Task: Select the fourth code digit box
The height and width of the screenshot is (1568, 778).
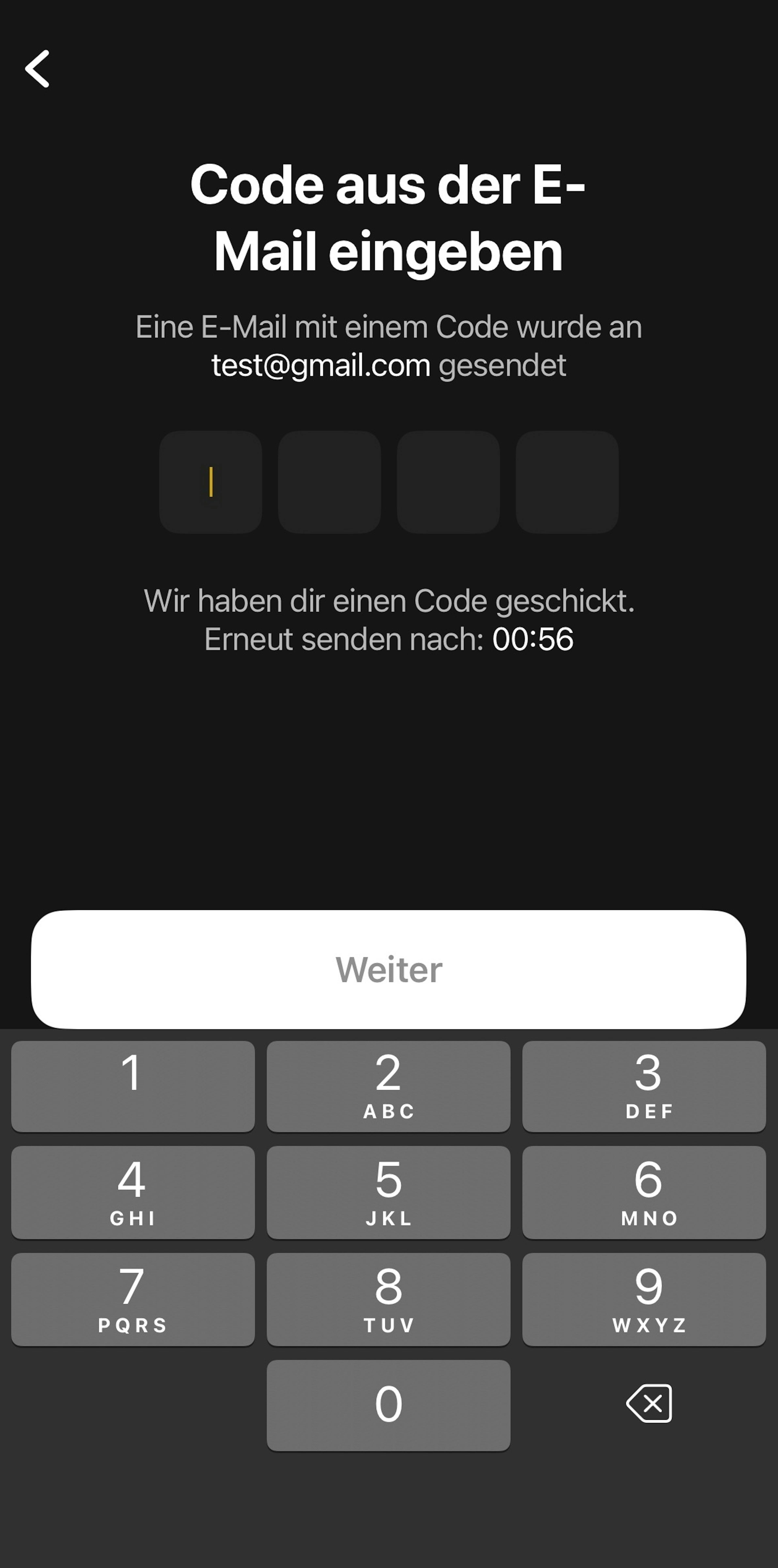Action: point(567,482)
